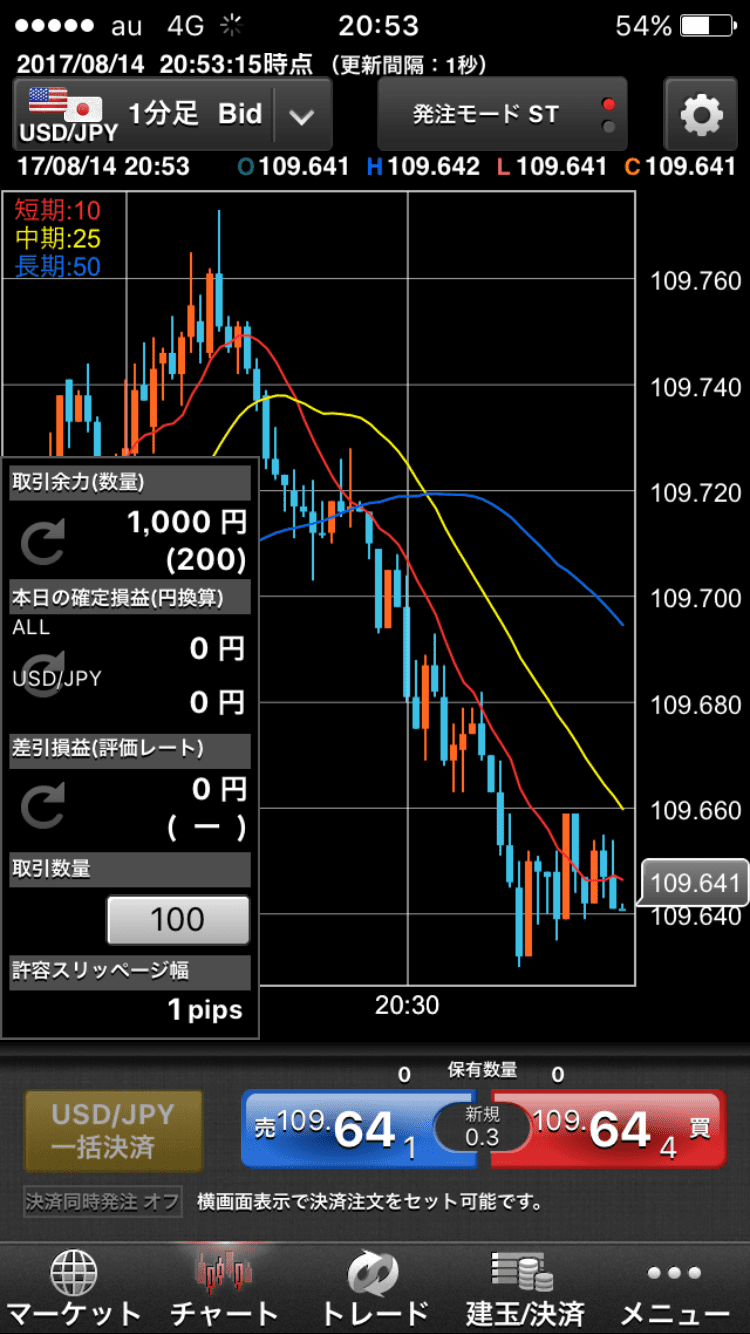This screenshot has width=750, height=1334.
Task: Expand the timeframe dropdown chevron
Action: coord(301,116)
